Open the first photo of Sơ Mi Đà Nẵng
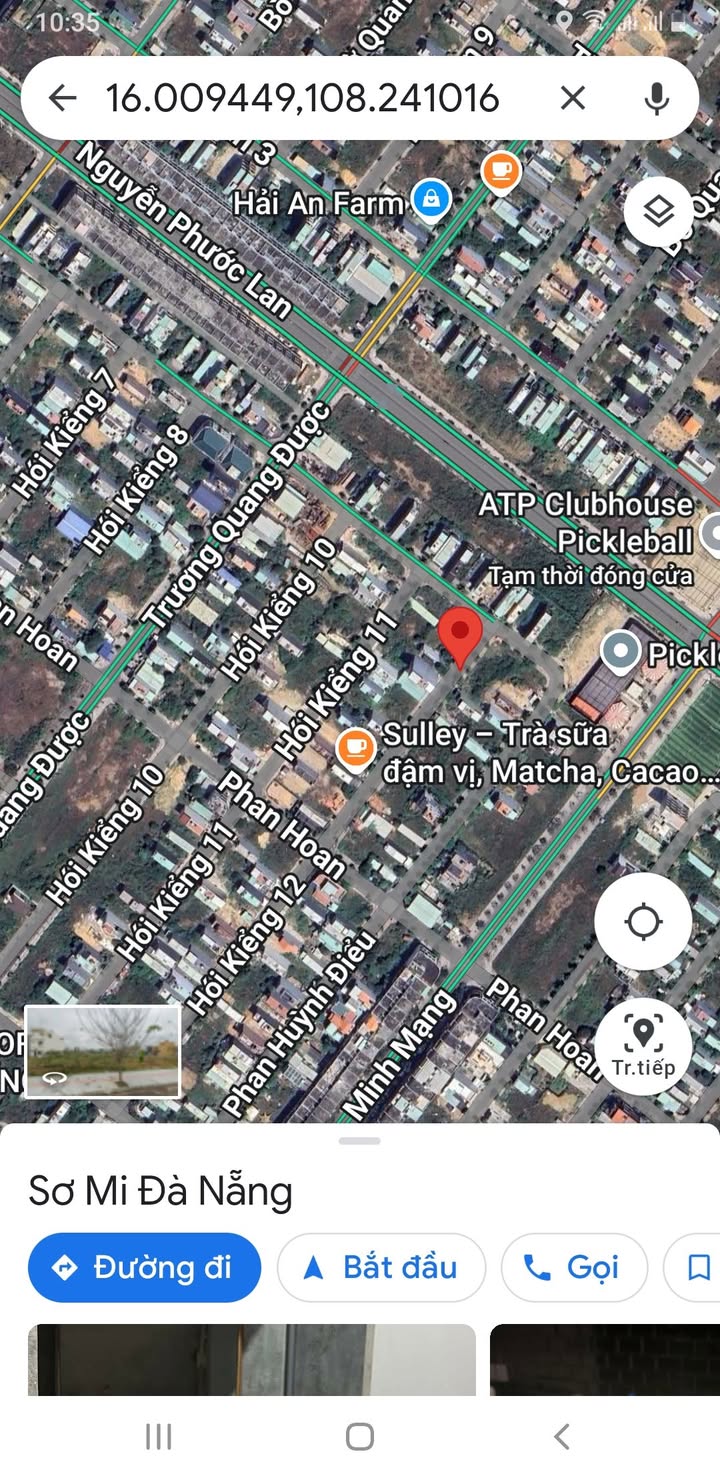This screenshot has height=1480, width=720. point(252,1358)
